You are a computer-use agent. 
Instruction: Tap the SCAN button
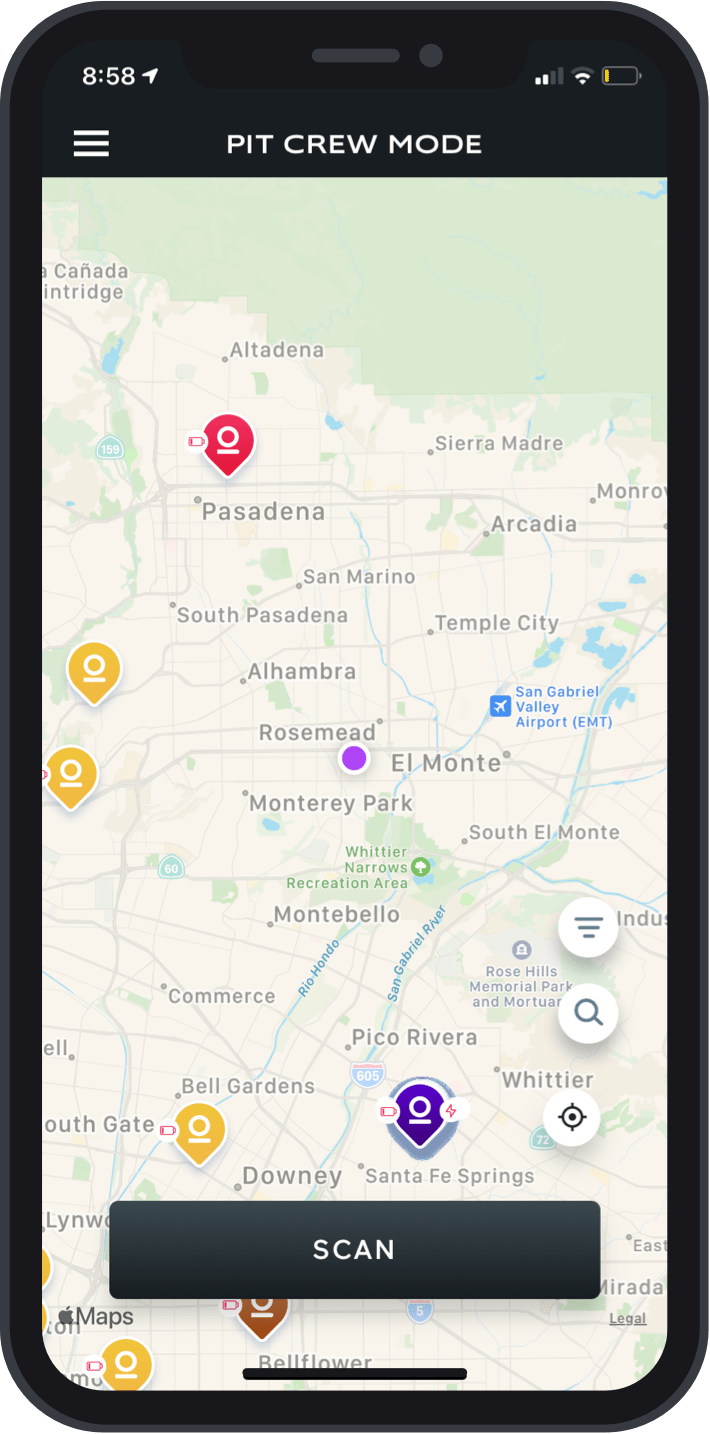click(354, 1249)
